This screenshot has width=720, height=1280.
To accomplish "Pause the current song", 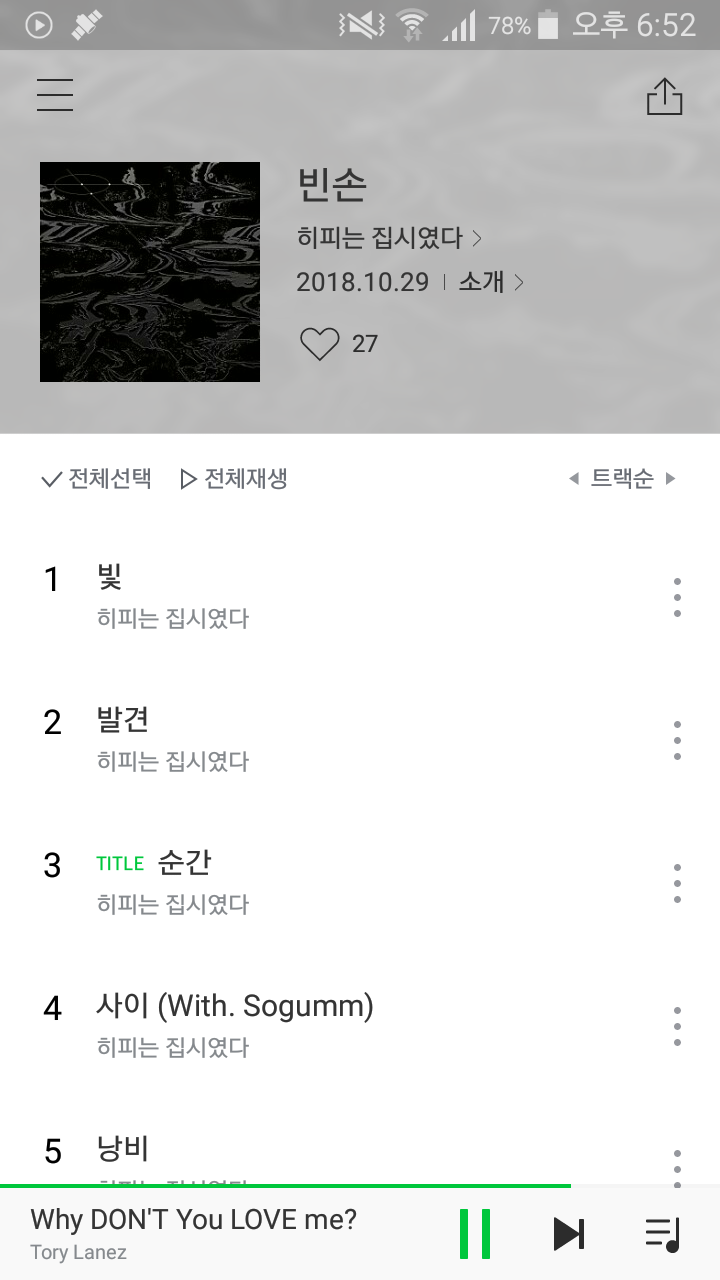I will [475, 1234].
